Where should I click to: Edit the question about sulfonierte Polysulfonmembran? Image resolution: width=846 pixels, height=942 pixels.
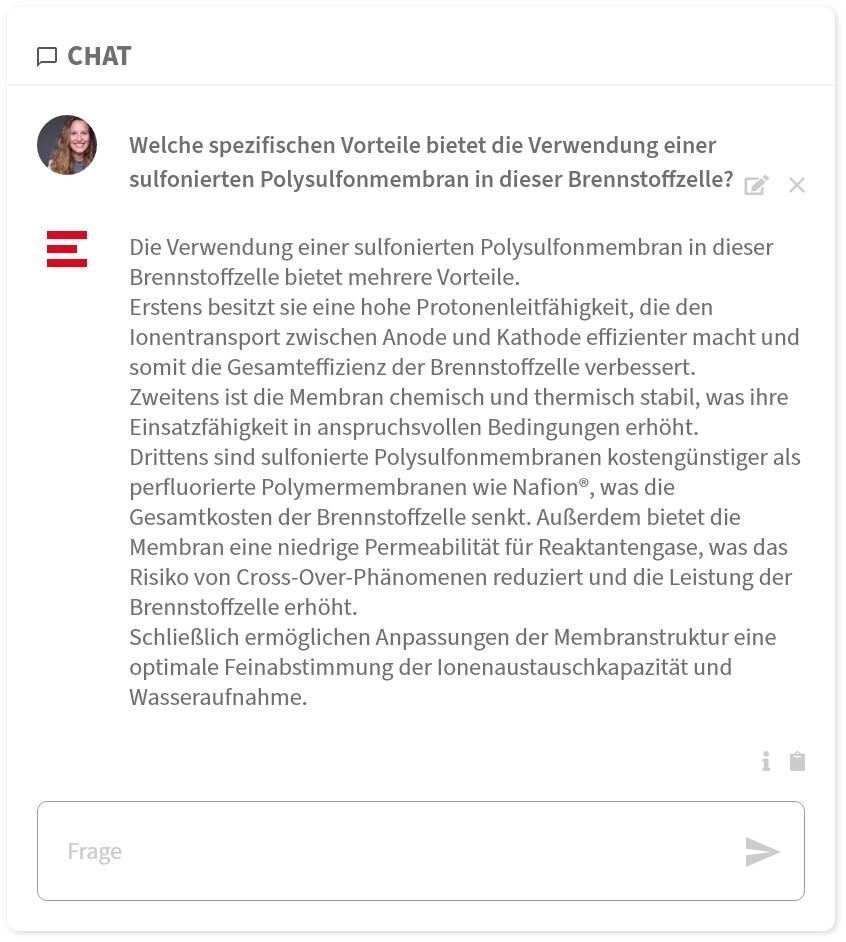[756, 185]
